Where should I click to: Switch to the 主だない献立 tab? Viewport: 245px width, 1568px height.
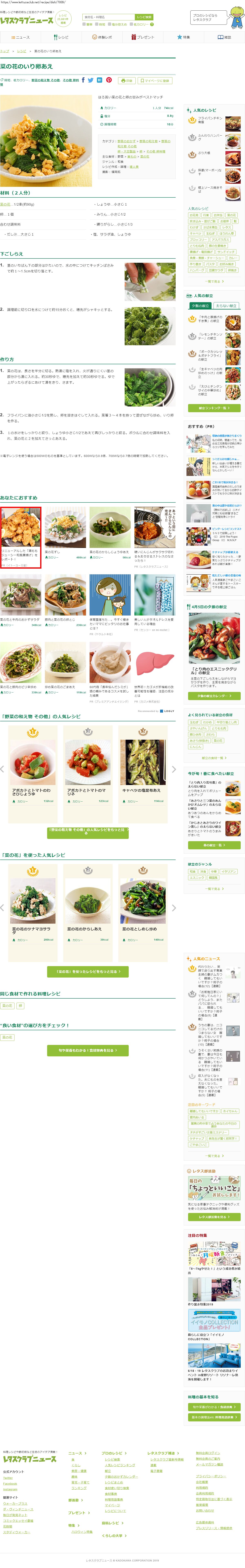(226, 306)
